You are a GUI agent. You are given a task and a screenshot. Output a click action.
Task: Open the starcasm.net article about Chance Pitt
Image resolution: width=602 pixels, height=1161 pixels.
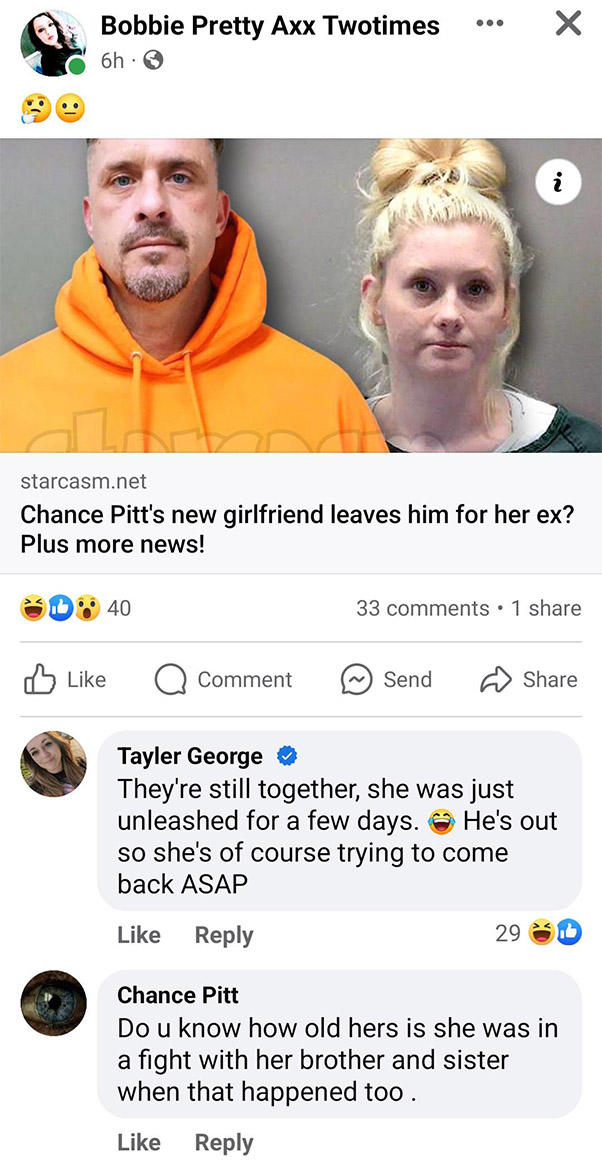300,529
